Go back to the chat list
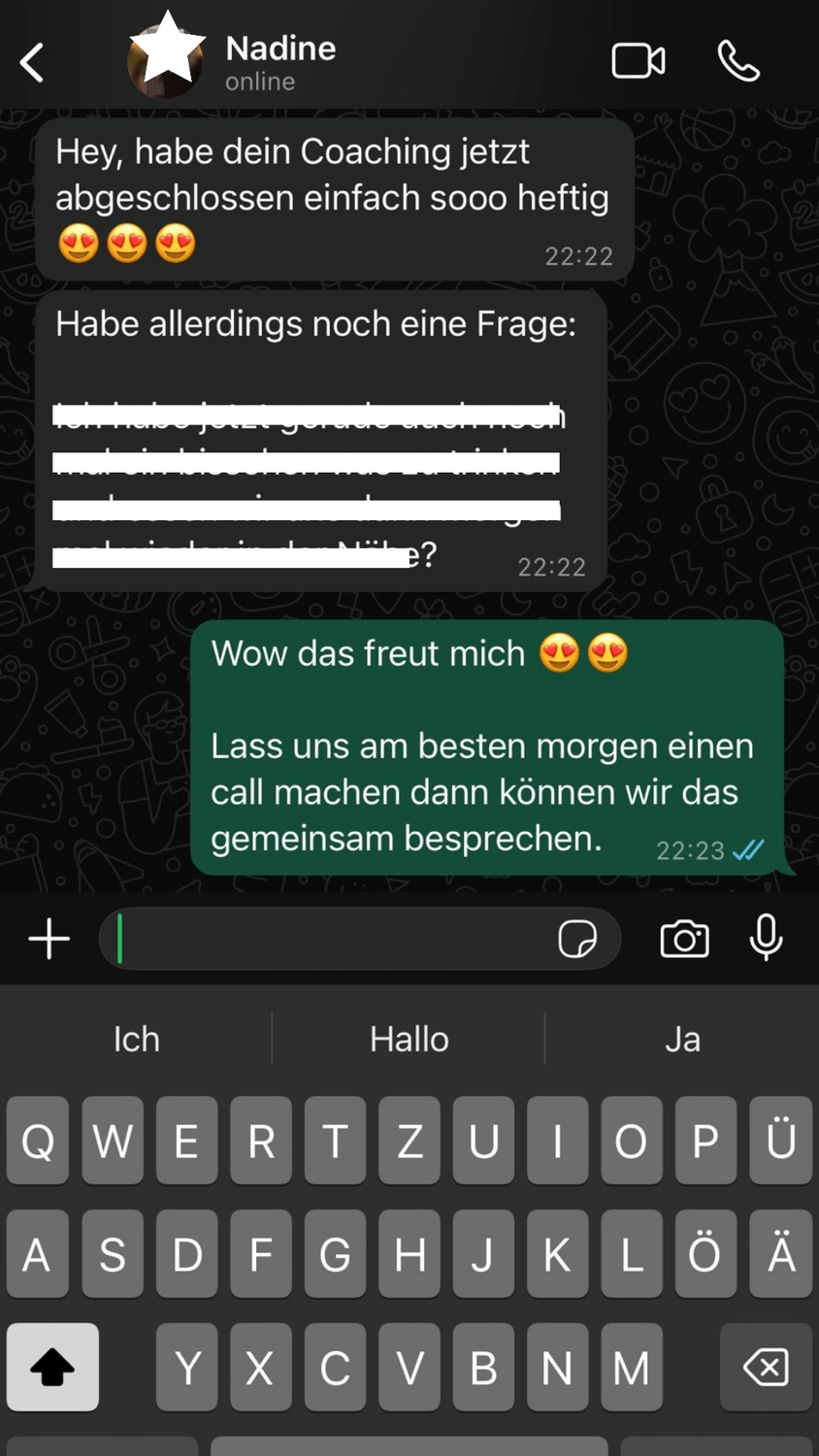Image resolution: width=819 pixels, height=1456 pixels. (32, 63)
